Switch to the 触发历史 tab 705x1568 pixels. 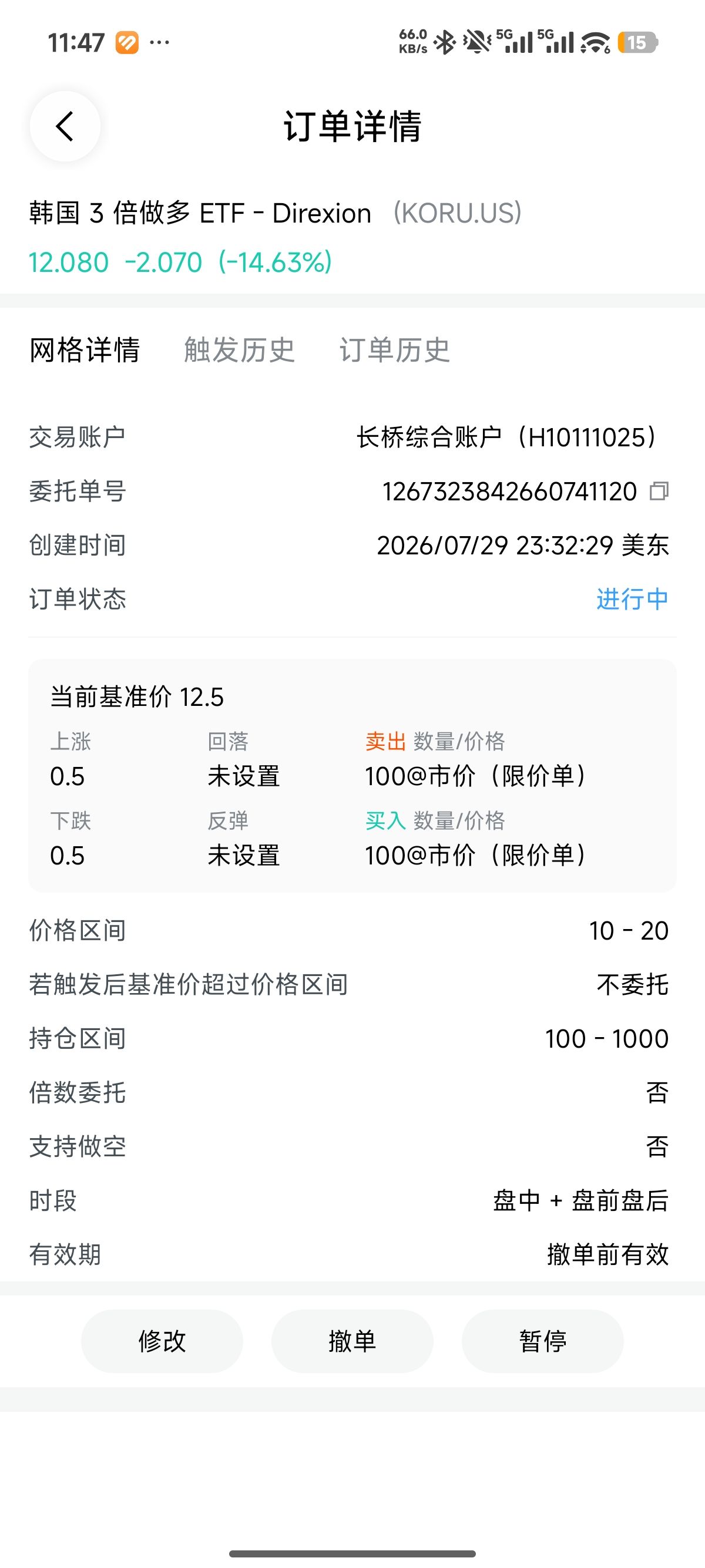coord(239,350)
